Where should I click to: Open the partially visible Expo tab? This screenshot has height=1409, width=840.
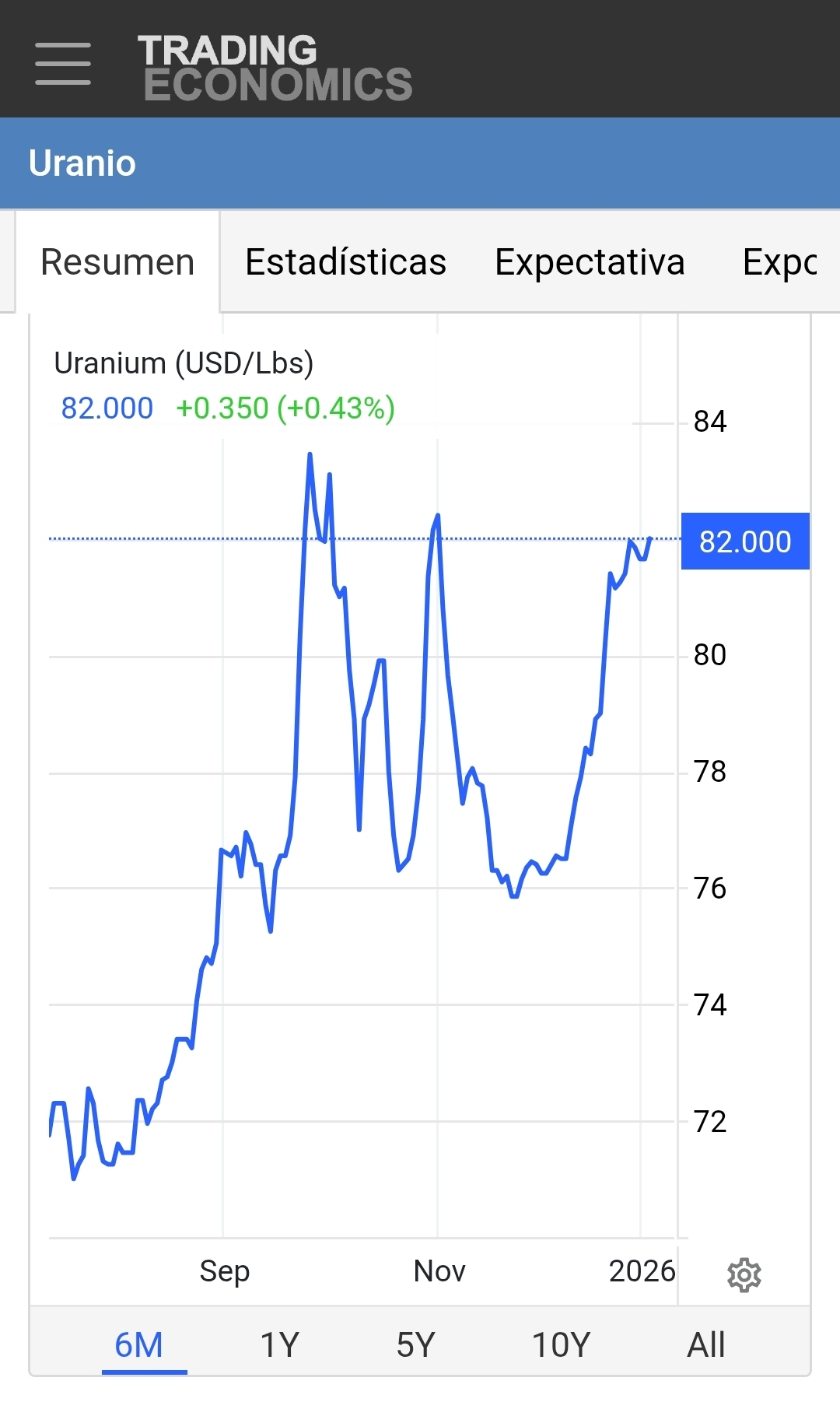779,262
